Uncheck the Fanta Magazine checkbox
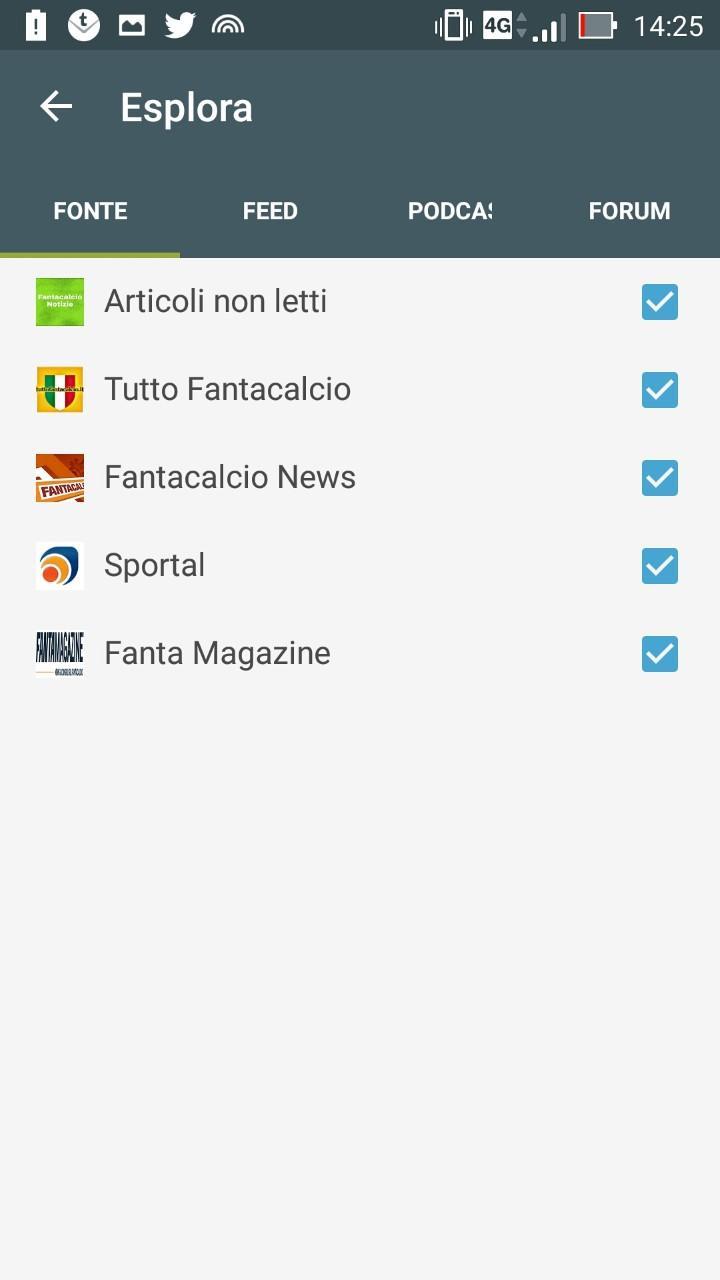720x1280 pixels. click(x=660, y=654)
